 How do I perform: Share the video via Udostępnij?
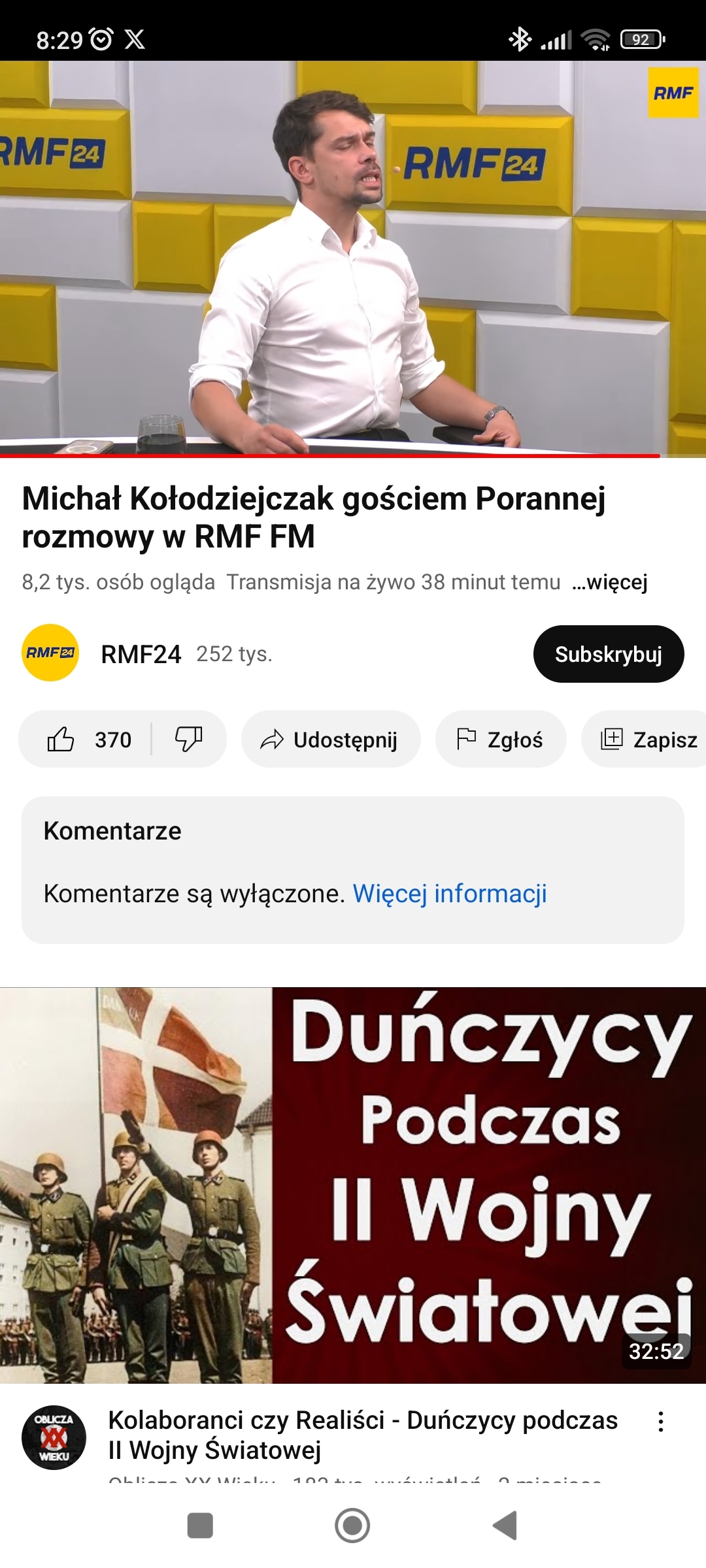(330, 740)
